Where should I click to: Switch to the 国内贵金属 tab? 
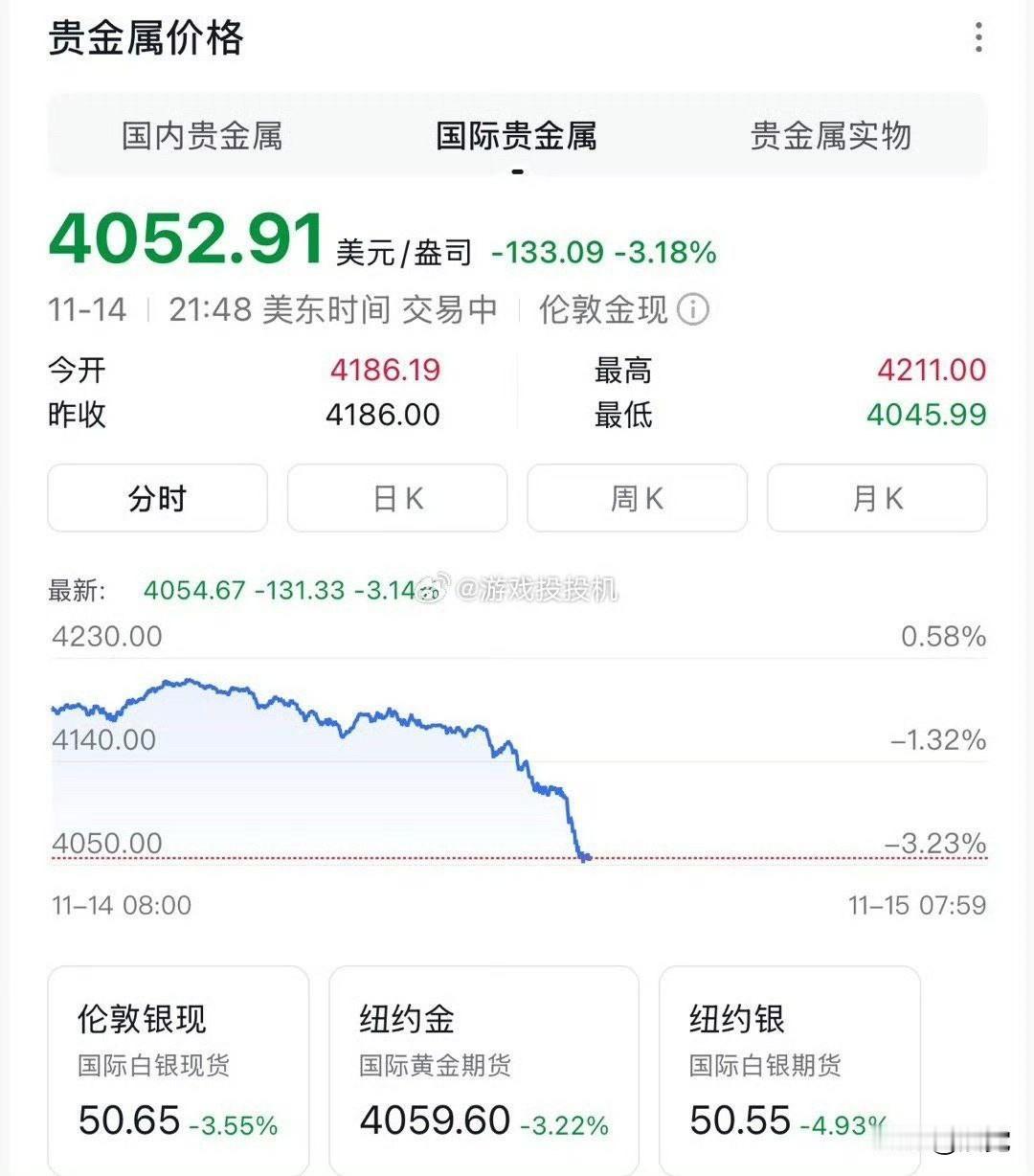202,136
